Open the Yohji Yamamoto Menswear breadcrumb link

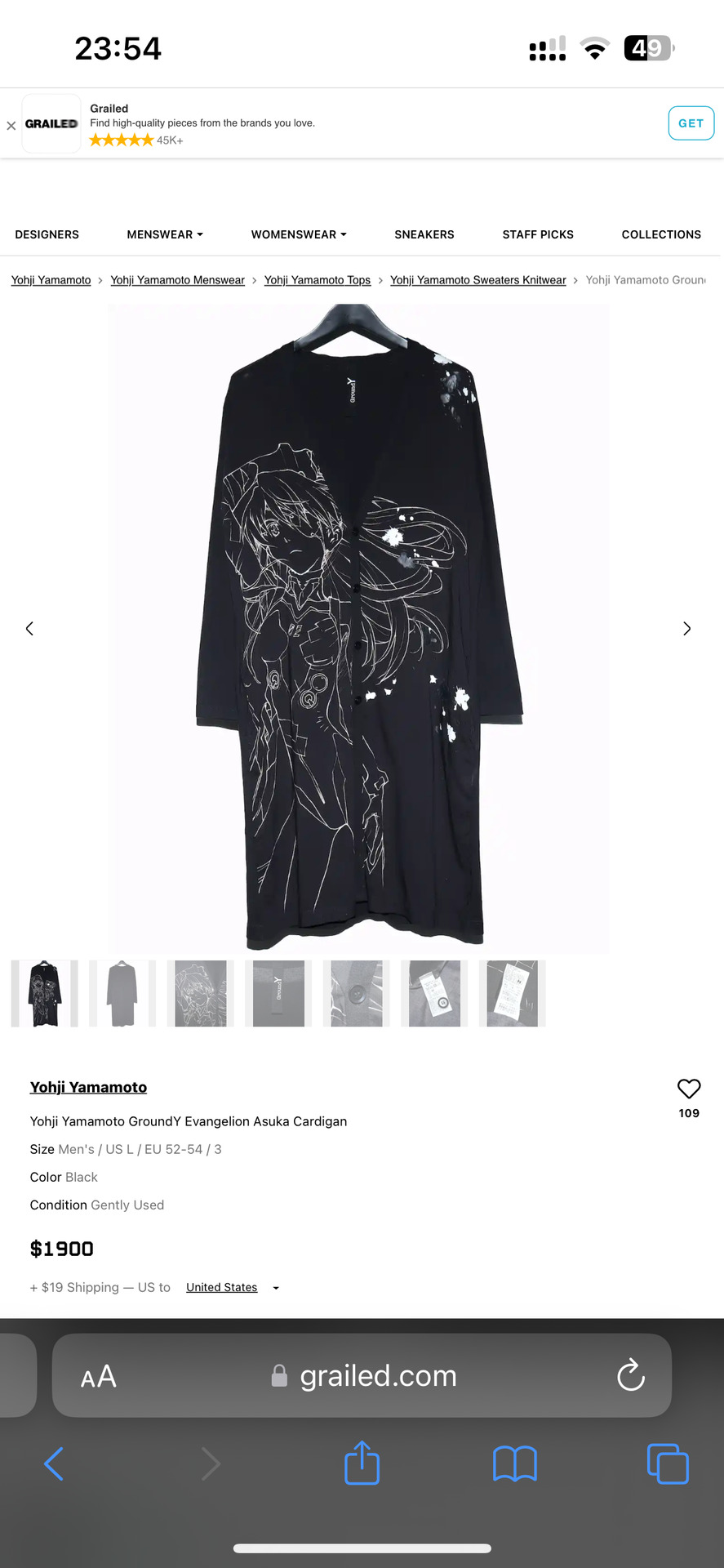point(178,280)
